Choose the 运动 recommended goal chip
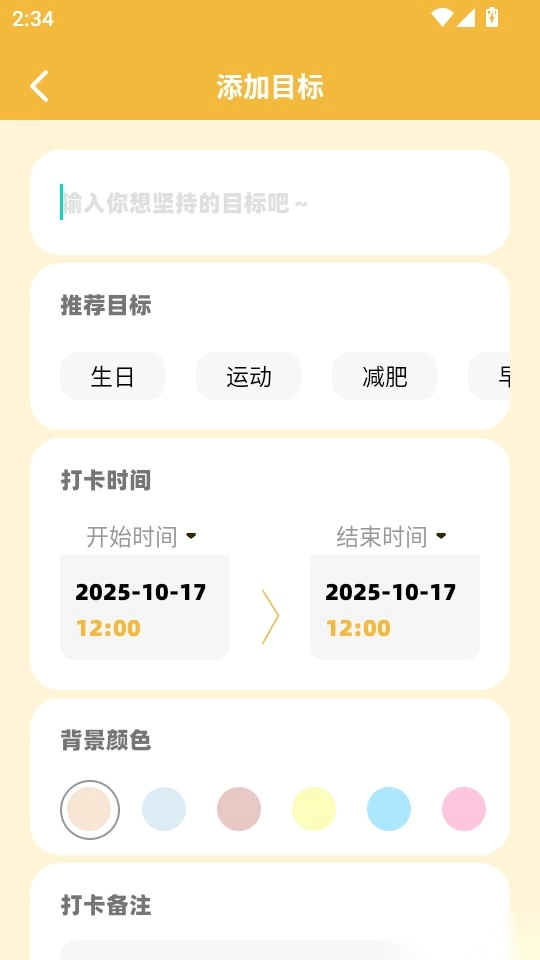Image resolution: width=540 pixels, height=960 pixels. (x=249, y=376)
